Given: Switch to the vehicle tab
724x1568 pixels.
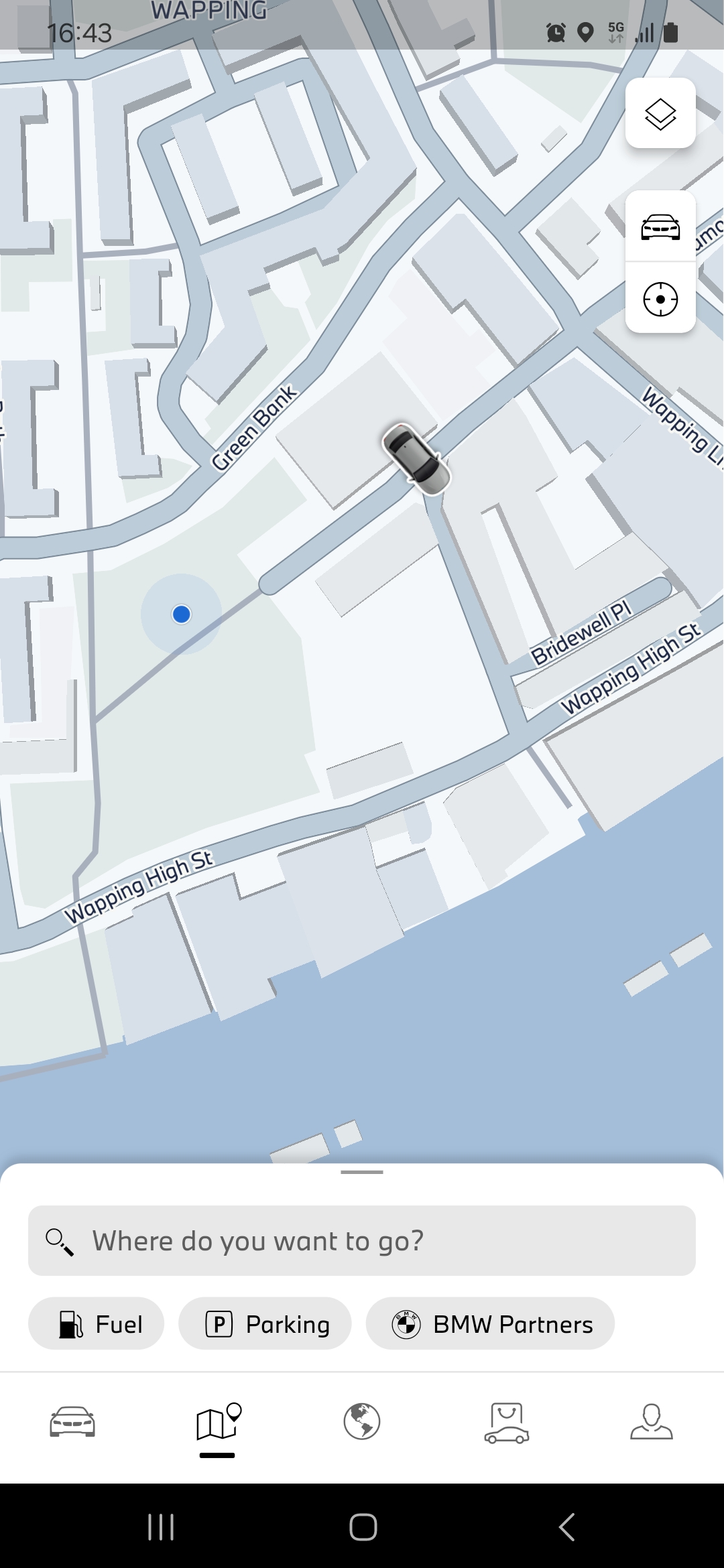Looking at the screenshot, I should (72, 1421).
